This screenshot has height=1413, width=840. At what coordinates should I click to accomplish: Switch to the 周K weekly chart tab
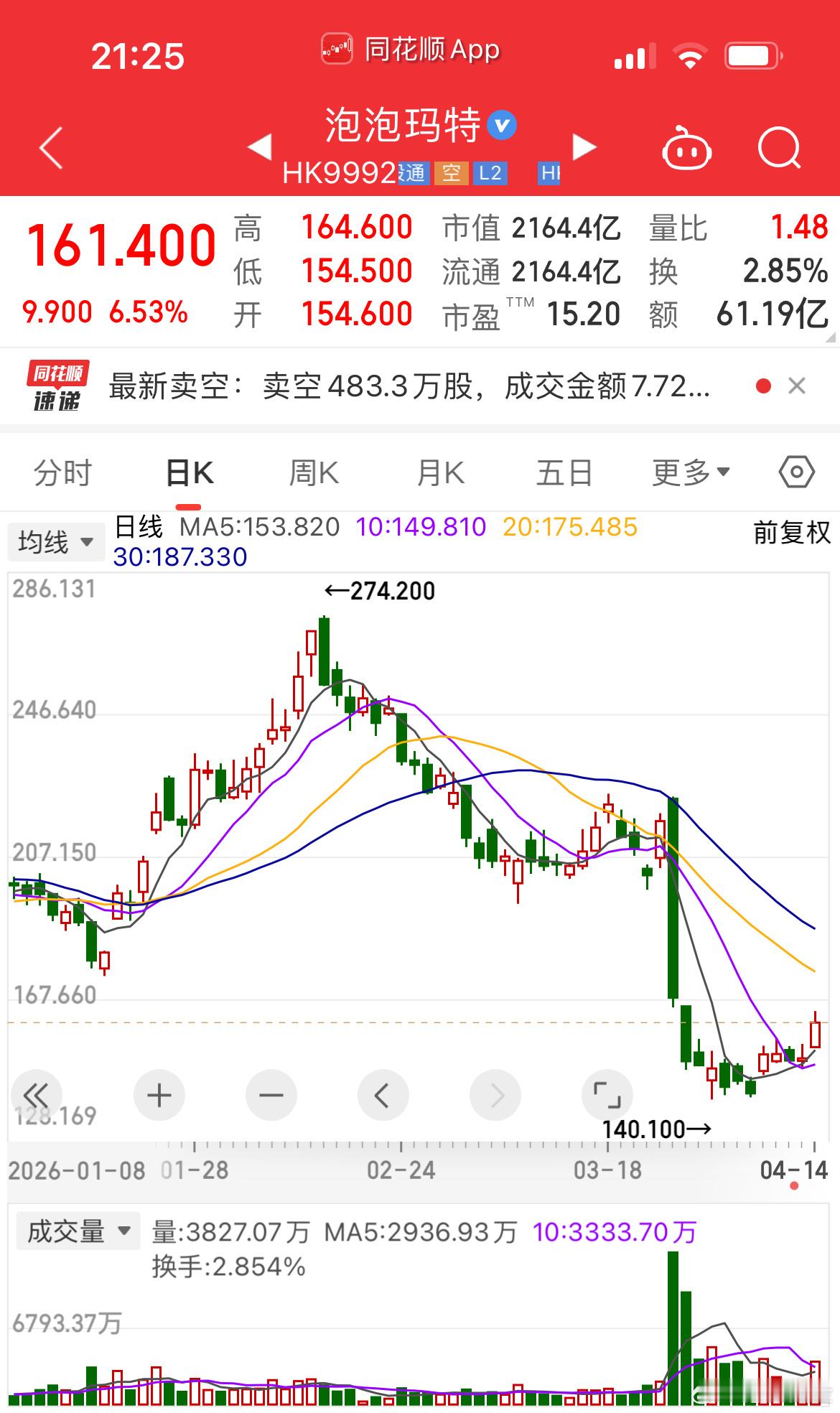[314, 472]
